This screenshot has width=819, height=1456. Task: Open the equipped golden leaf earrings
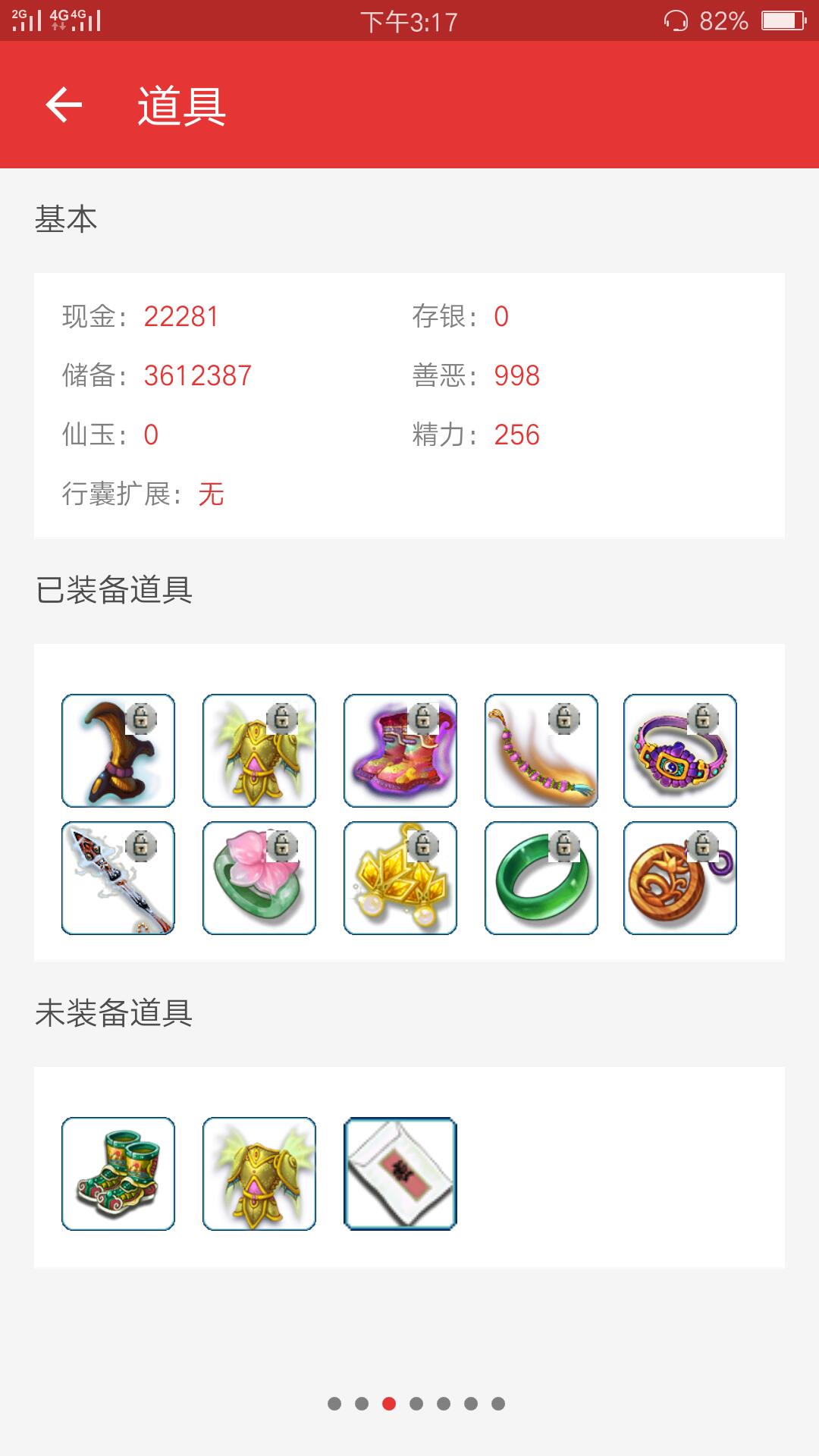(400, 878)
